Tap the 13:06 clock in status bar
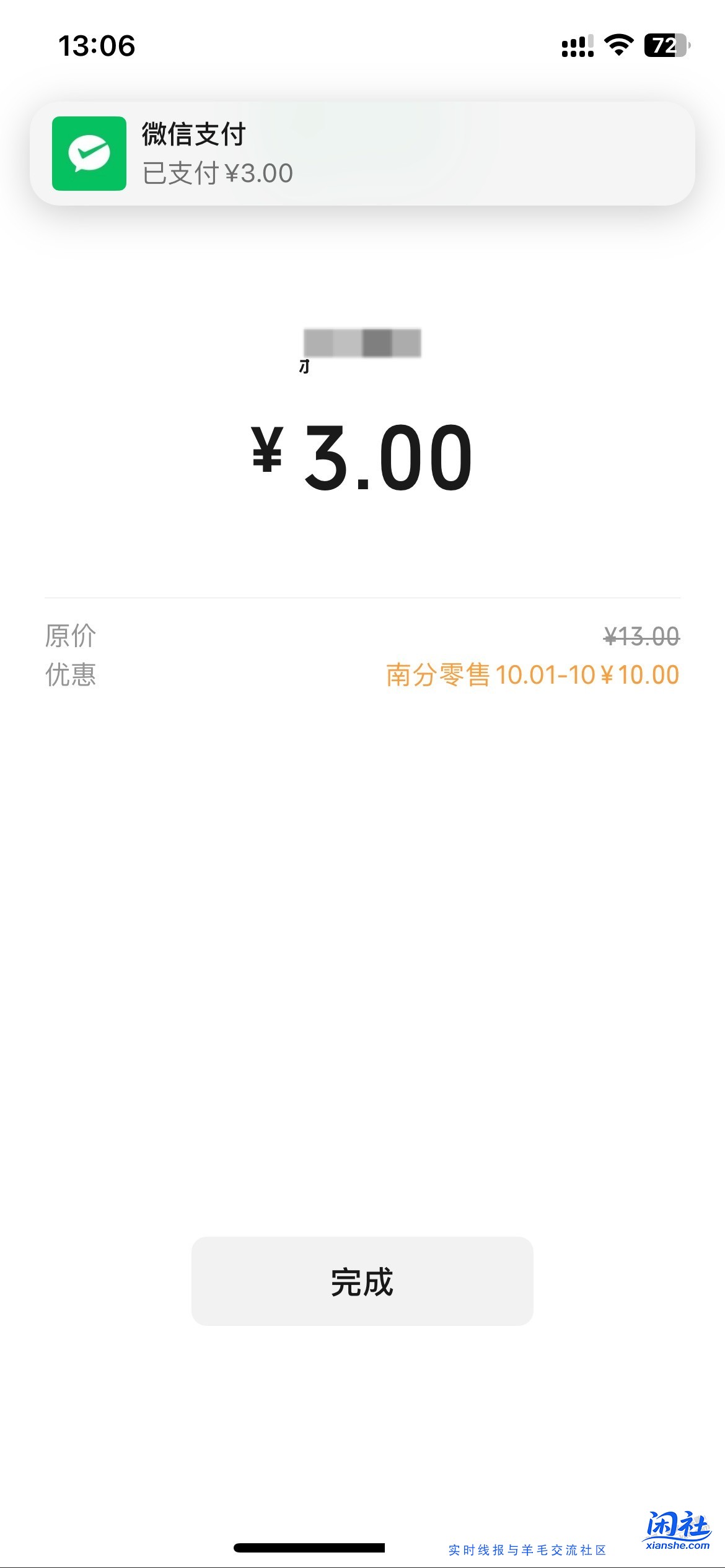The height and width of the screenshot is (1568, 725). click(96, 45)
